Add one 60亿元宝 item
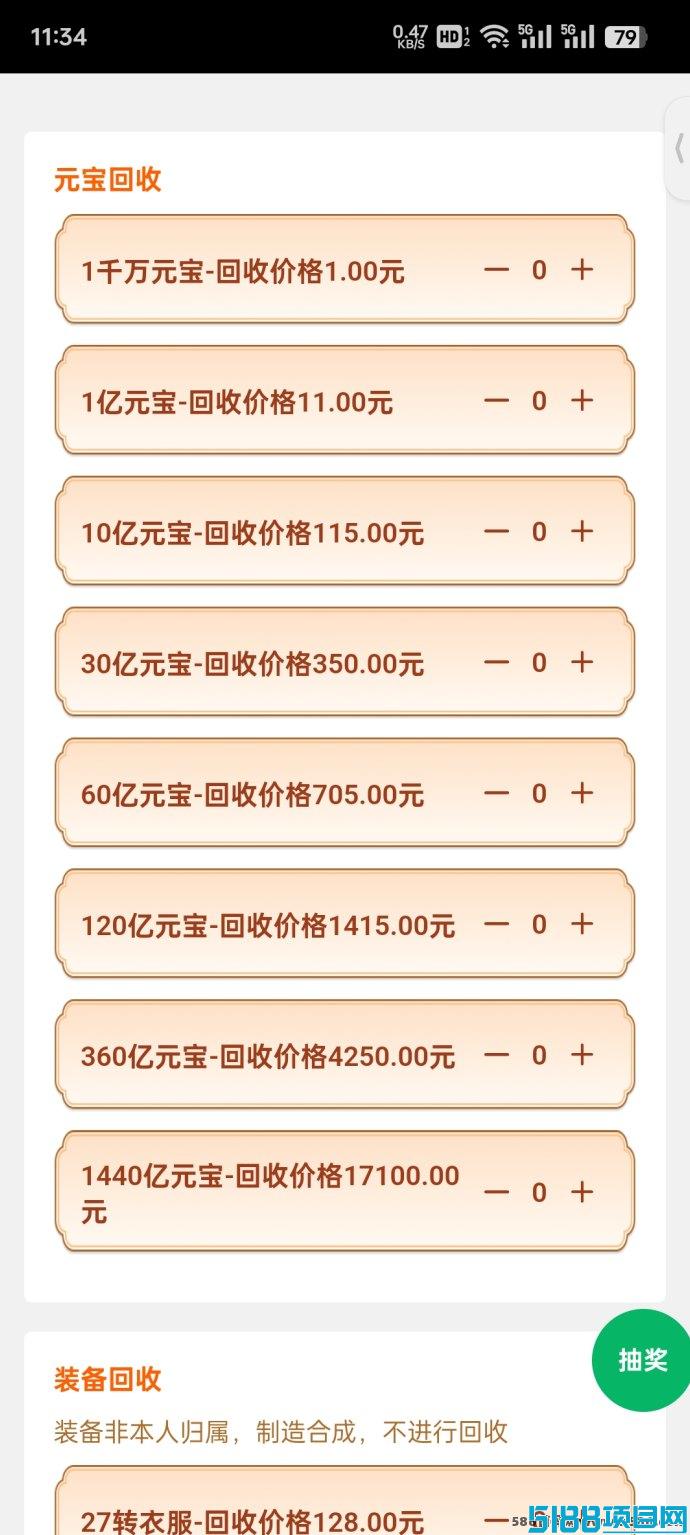The width and height of the screenshot is (690, 1535). 582,794
